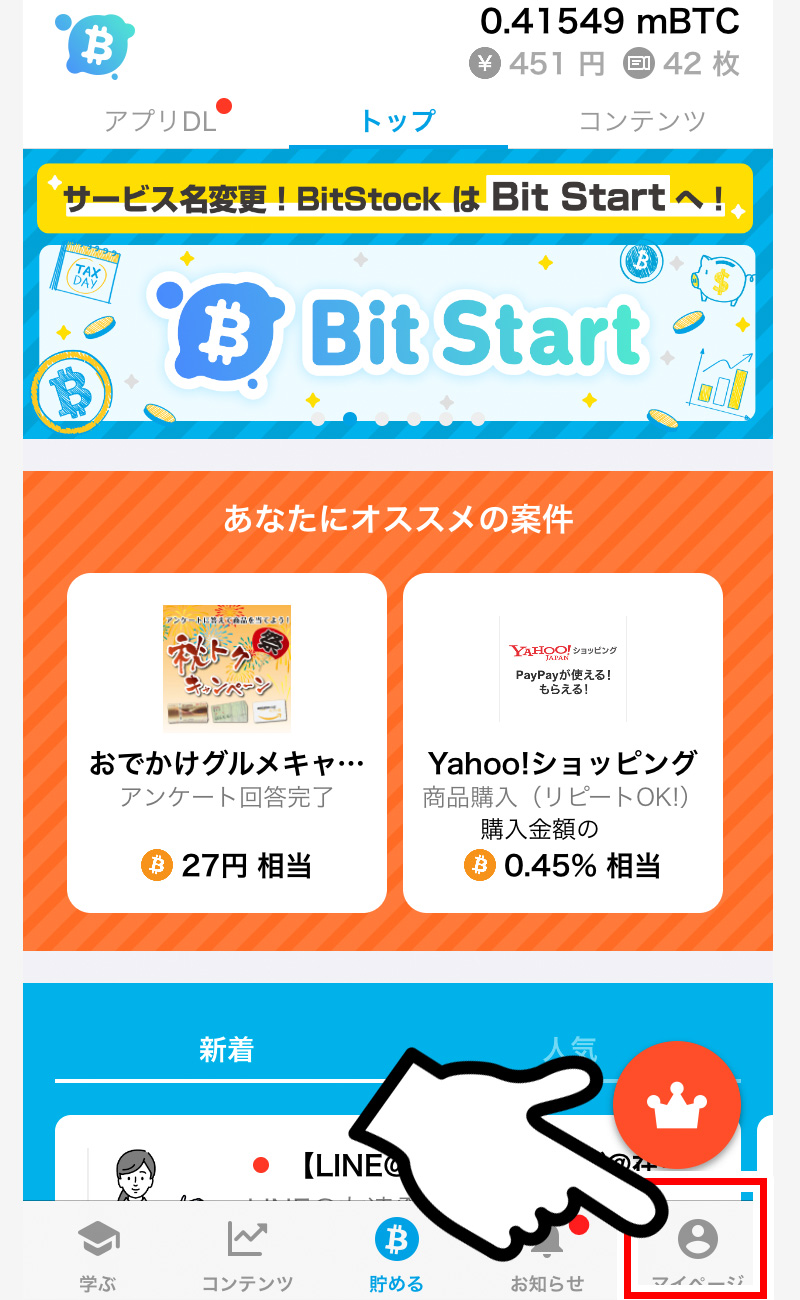Viewport: 800px width, 1300px height.
Task: Select the 貯める navigation item
Action: (396, 1255)
